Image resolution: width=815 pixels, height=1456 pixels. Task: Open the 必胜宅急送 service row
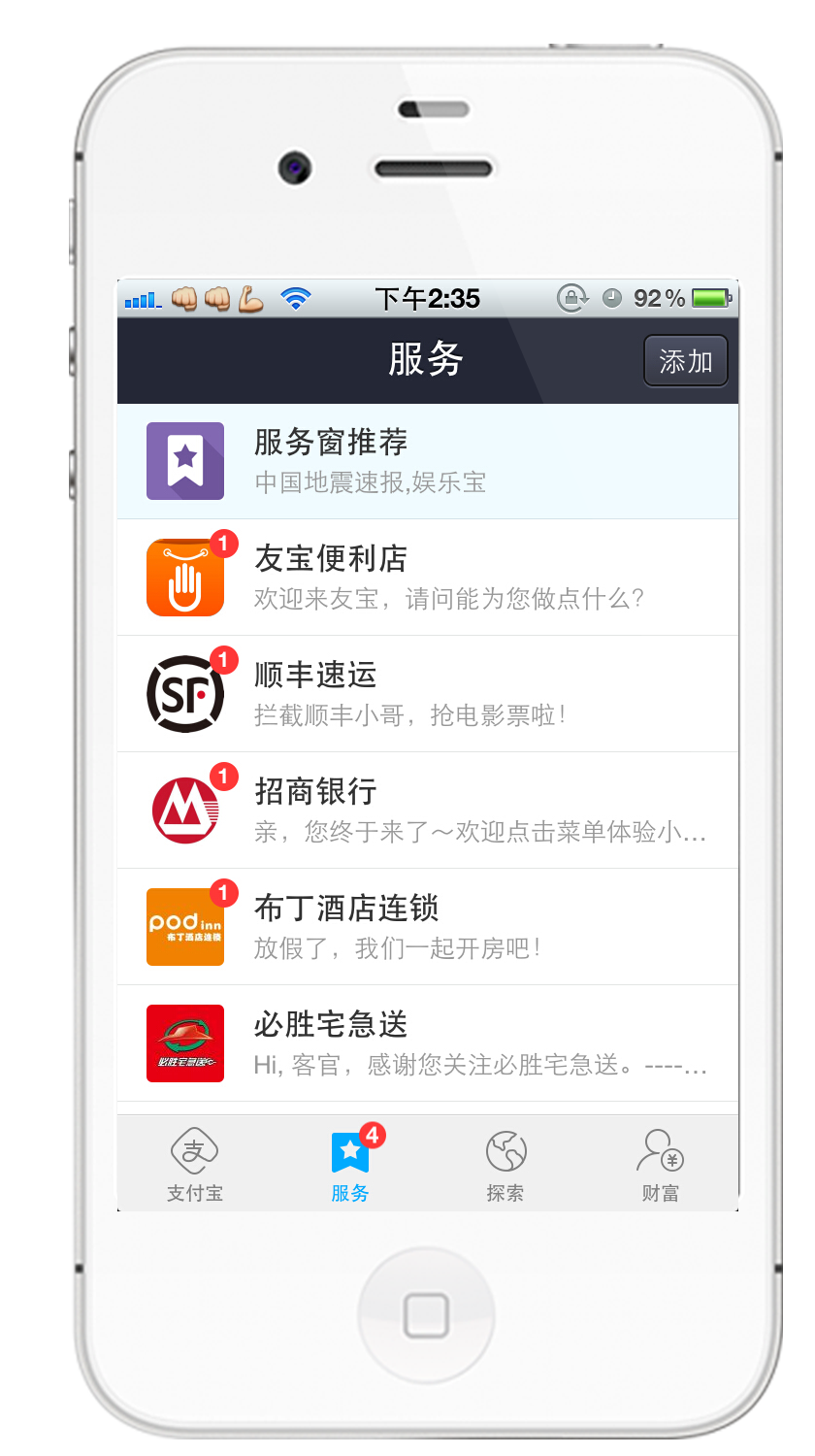coord(427,1043)
